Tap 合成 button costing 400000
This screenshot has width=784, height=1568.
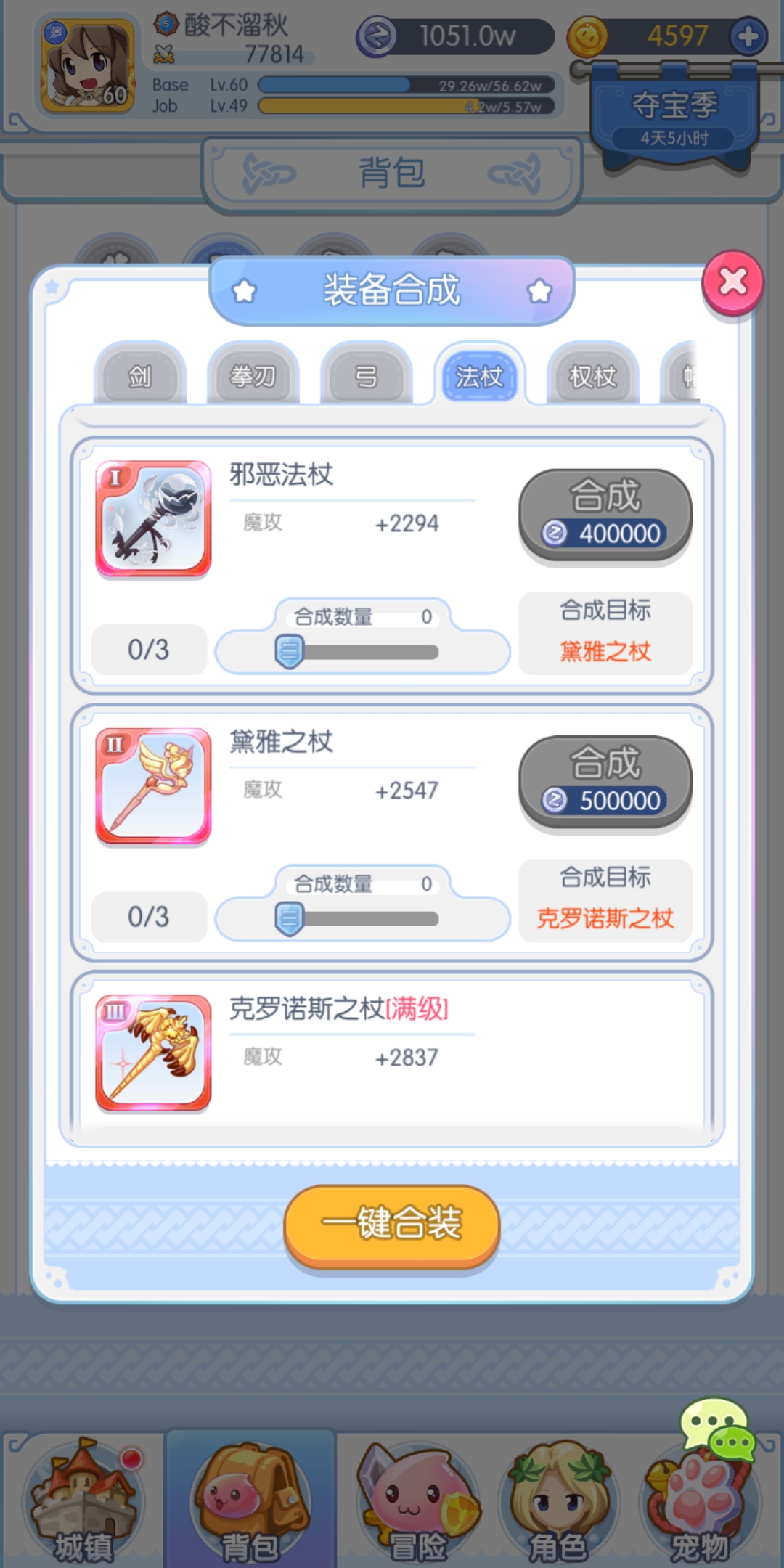click(605, 514)
